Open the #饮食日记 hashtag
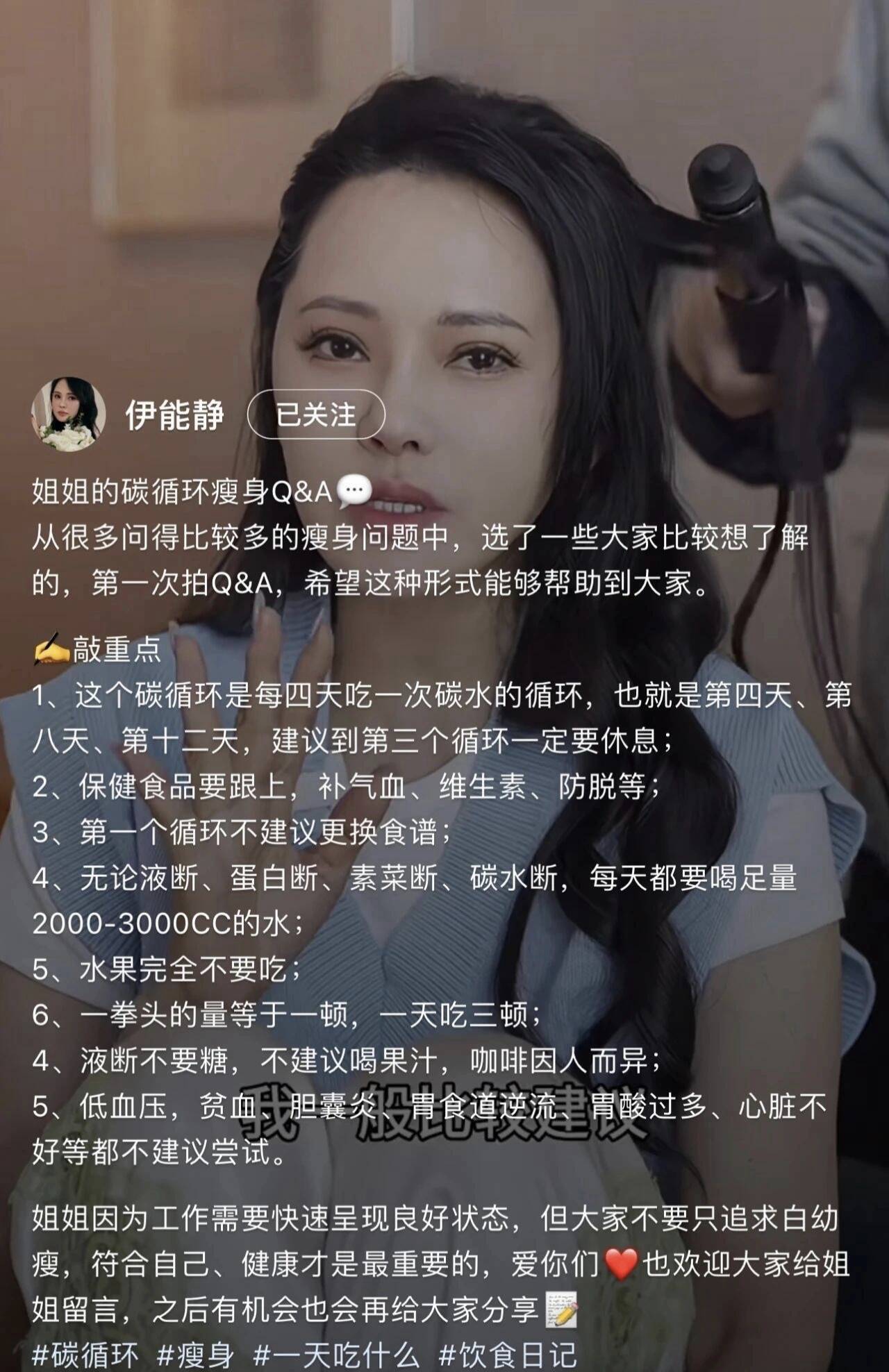889x1372 pixels. pos(507,1355)
